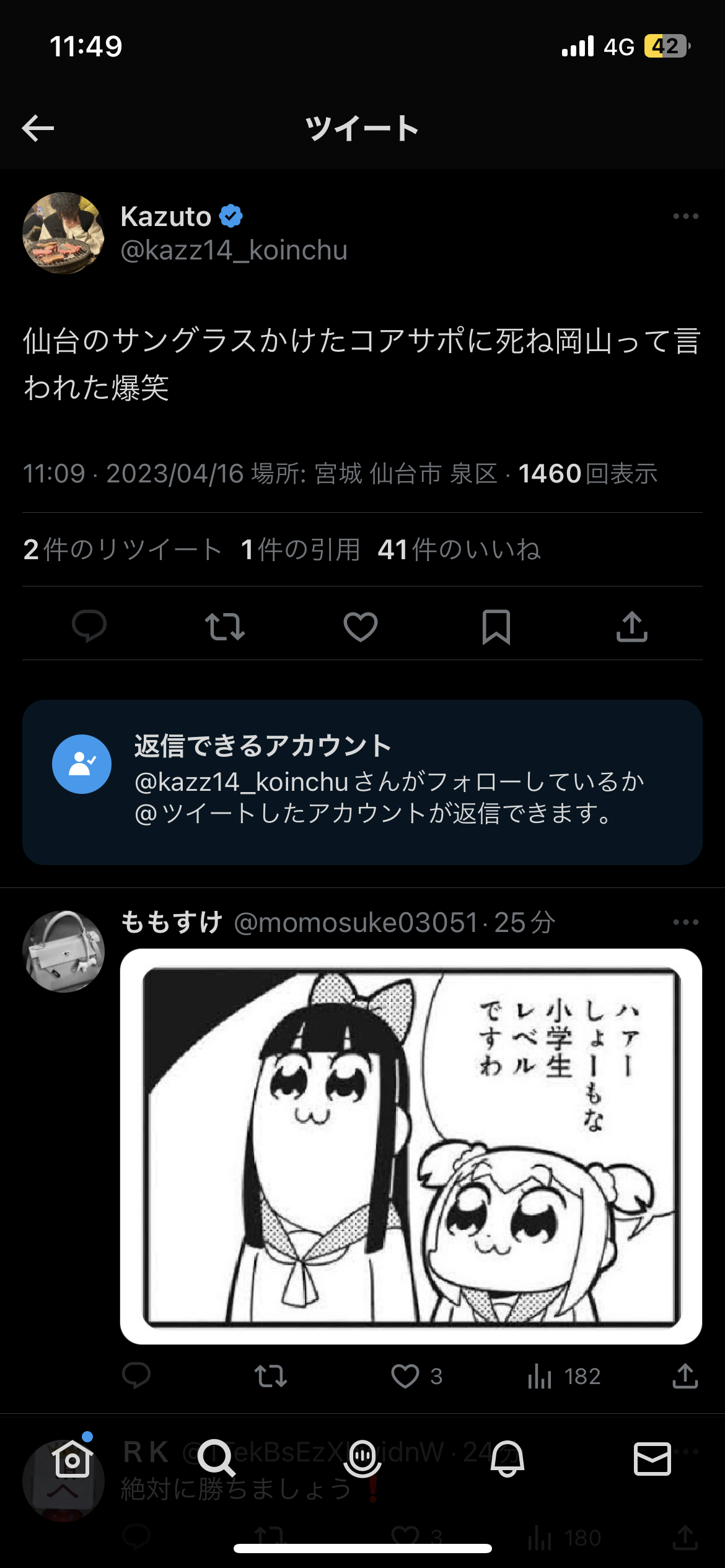Viewport: 725px width, 1568px height.
Task: Open overflow menu on Kazuto's tweet
Action: tap(685, 216)
